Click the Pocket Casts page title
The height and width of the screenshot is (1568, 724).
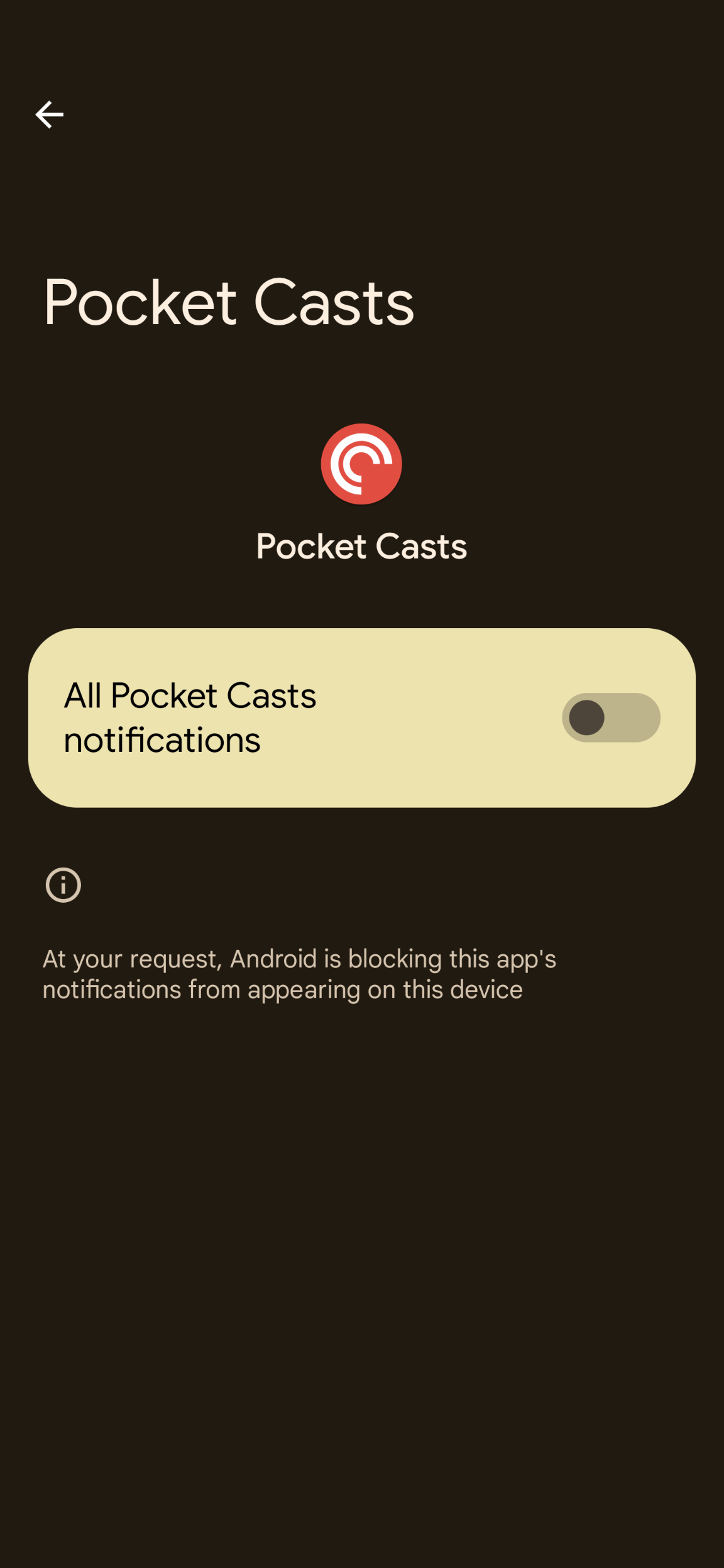pos(228,303)
